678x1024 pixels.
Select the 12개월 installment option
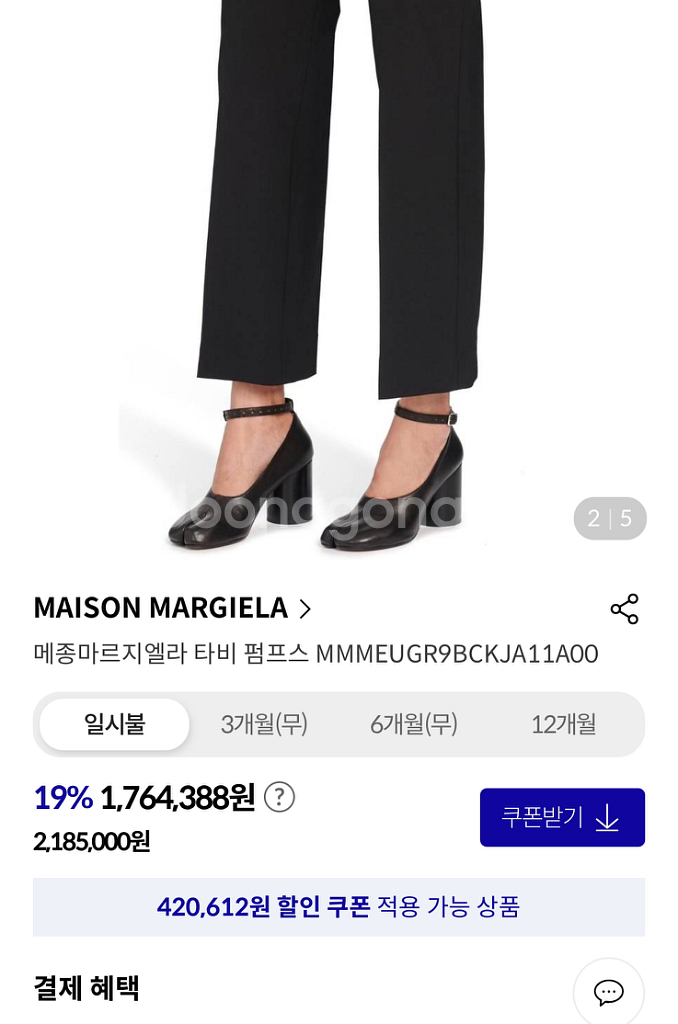click(x=563, y=724)
